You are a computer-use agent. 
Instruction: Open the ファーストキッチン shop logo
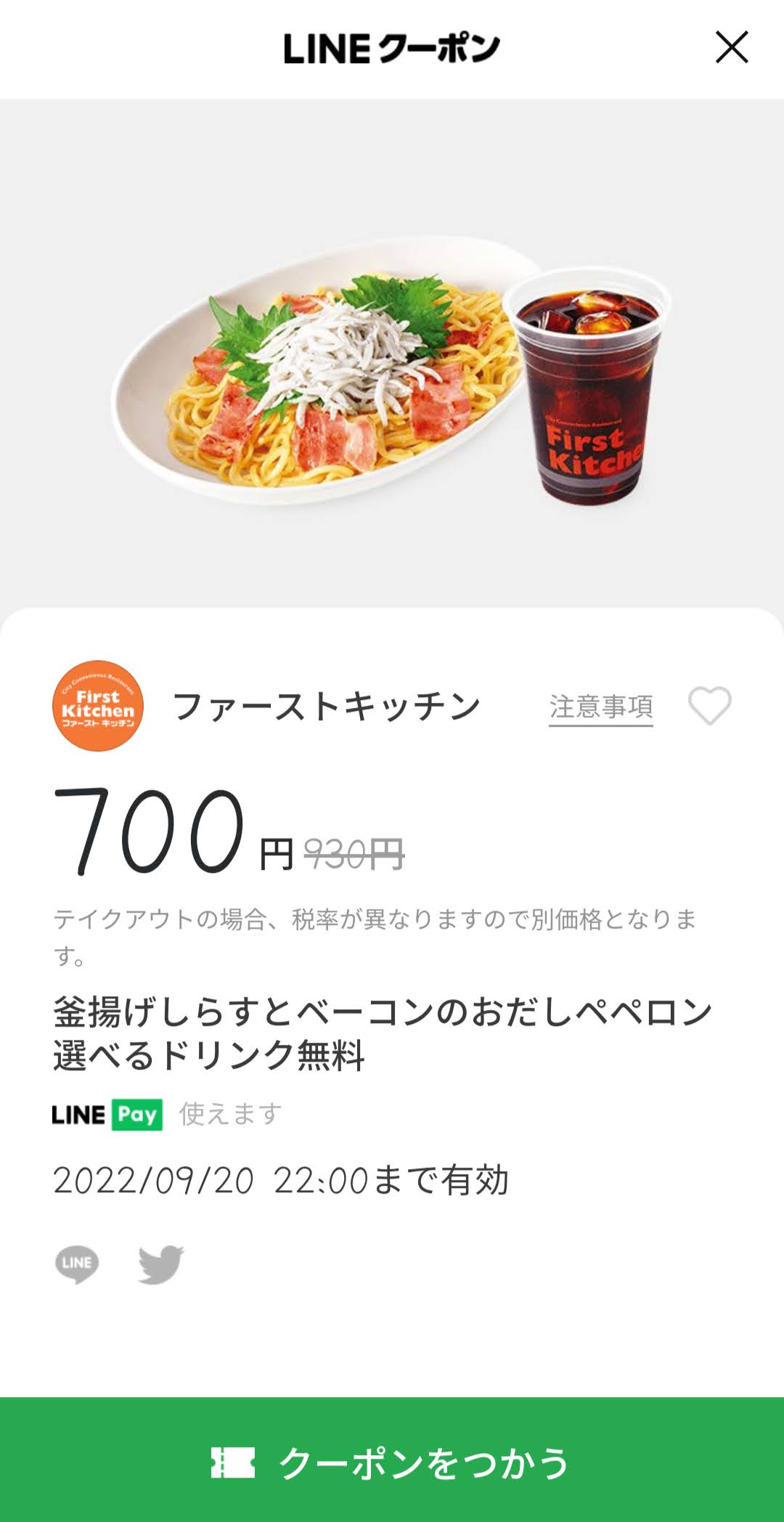pos(98,706)
